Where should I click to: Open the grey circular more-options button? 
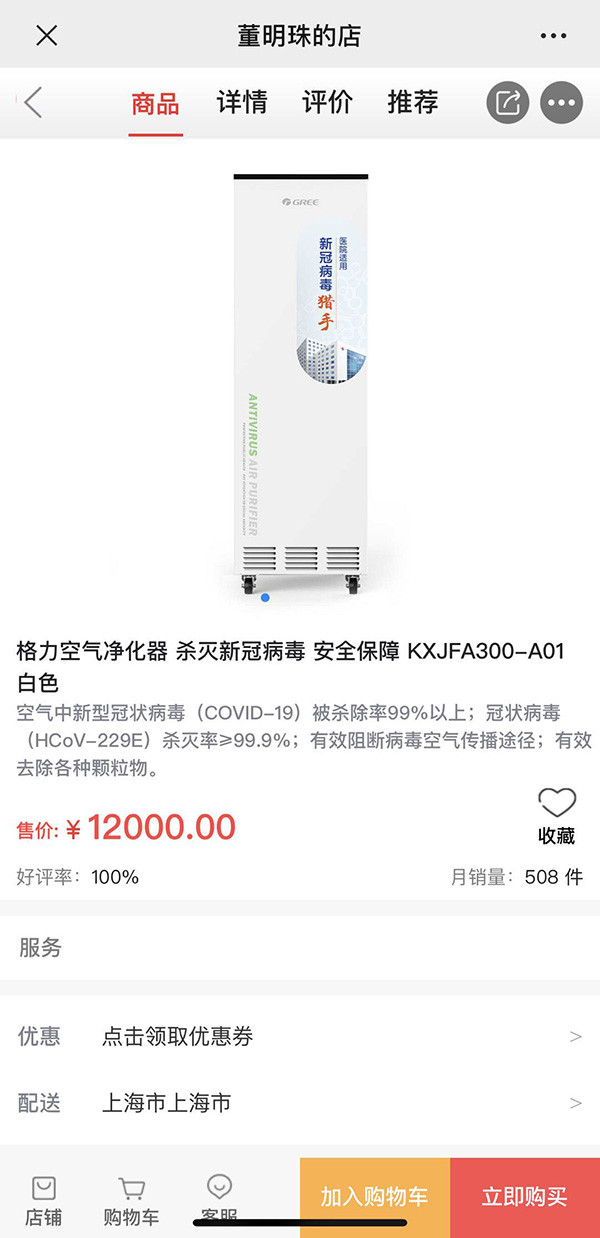561,102
